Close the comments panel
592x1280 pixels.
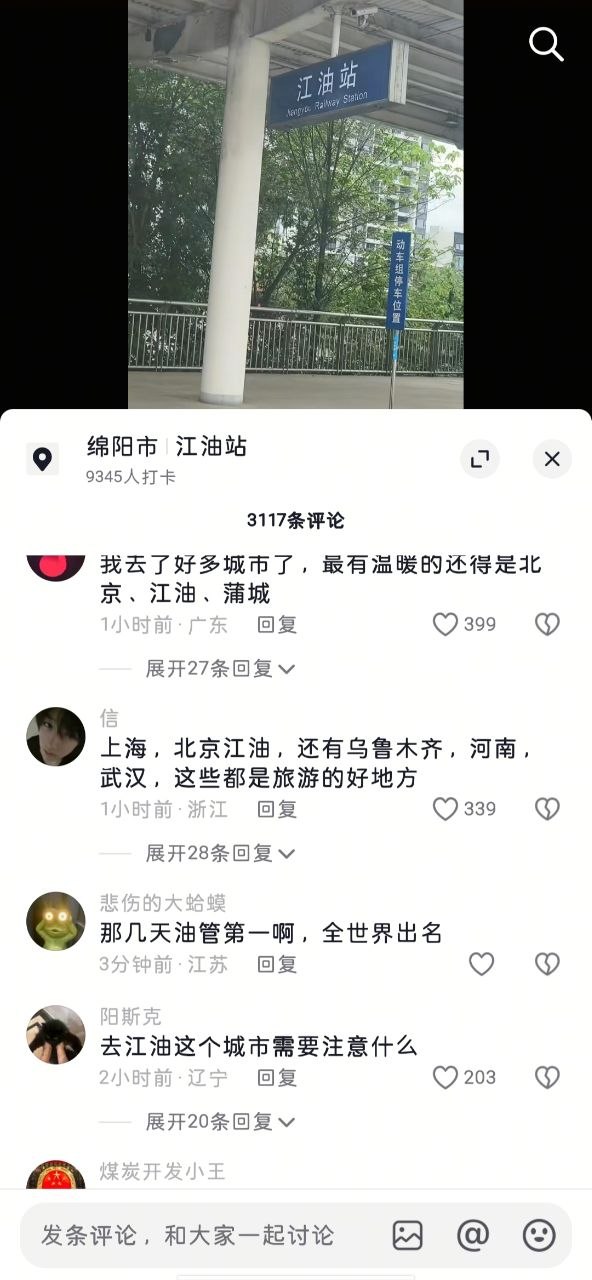click(x=552, y=459)
